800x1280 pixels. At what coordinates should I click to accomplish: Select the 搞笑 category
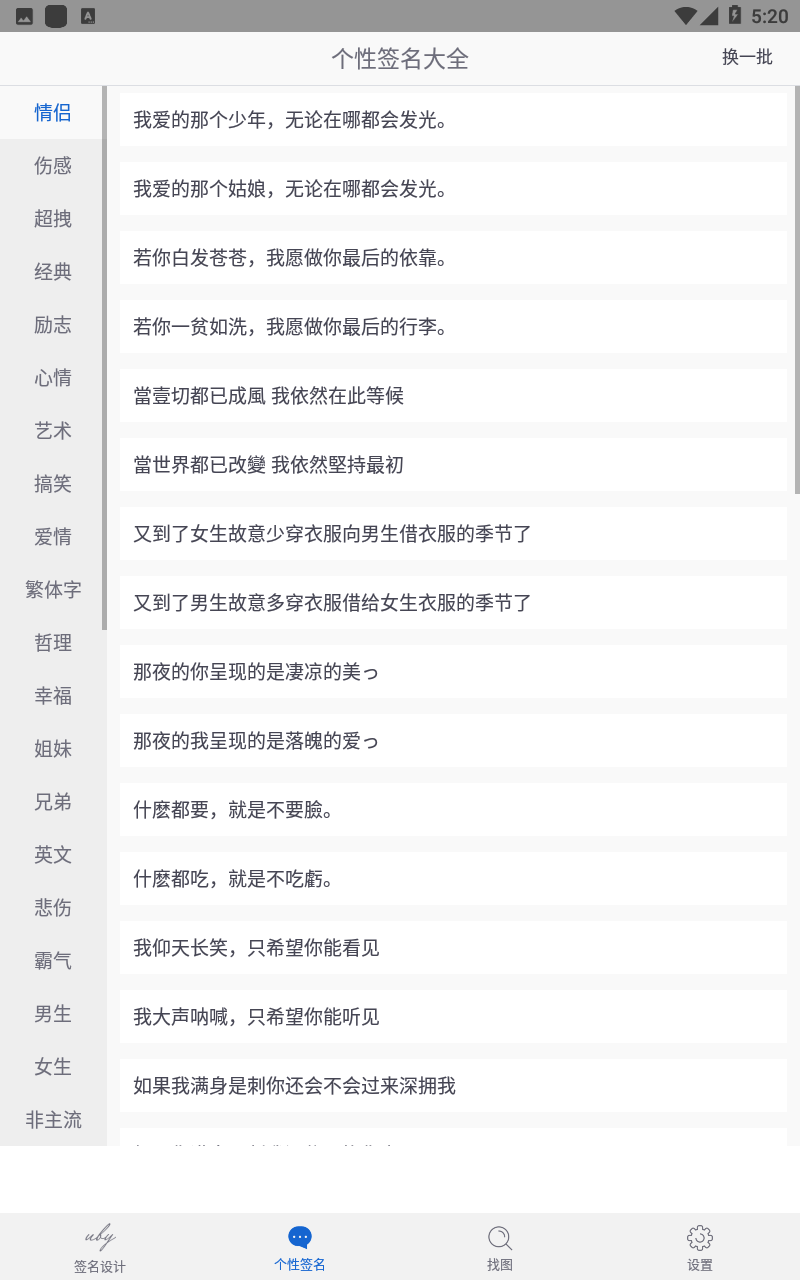pyautogui.click(x=53, y=484)
